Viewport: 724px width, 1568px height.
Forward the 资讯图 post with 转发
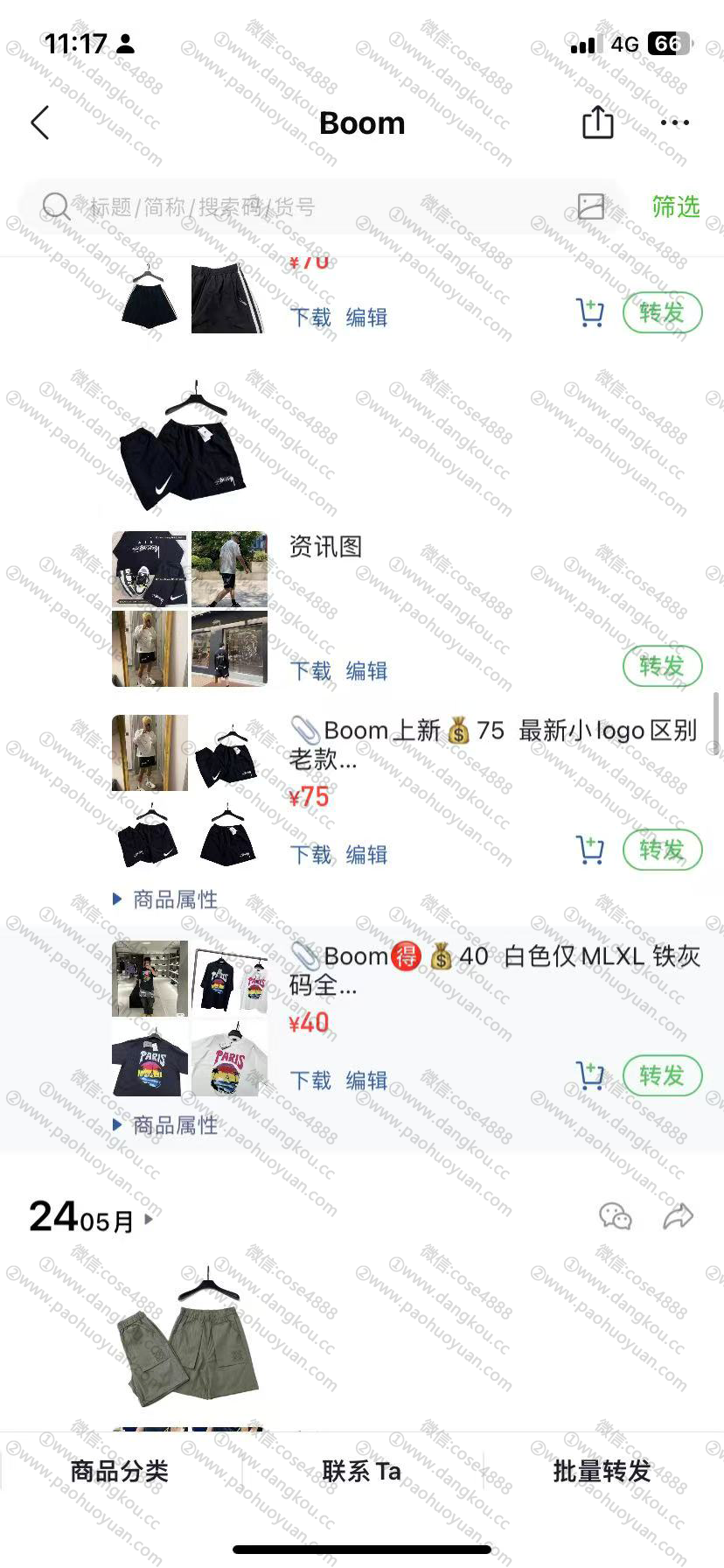point(662,667)
